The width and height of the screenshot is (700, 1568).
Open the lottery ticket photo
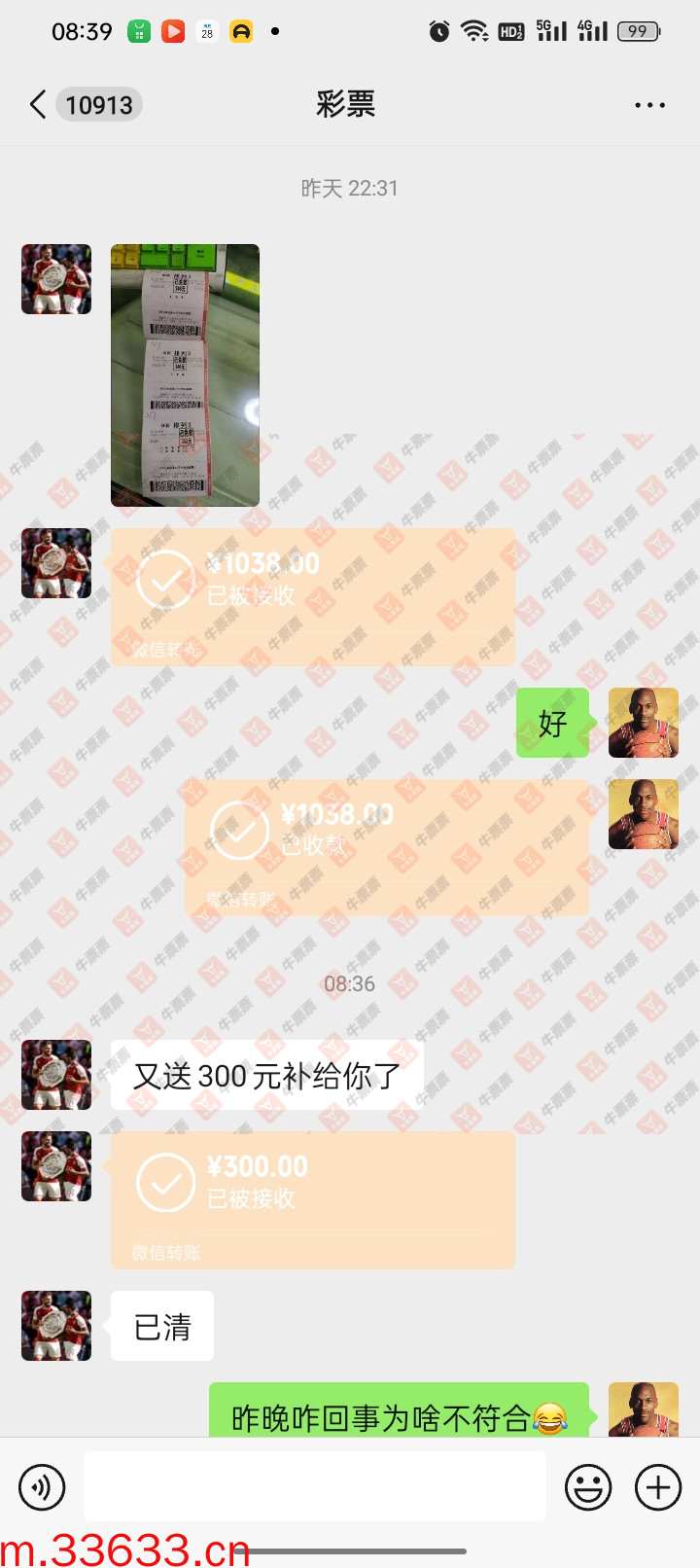pos(185,375)
